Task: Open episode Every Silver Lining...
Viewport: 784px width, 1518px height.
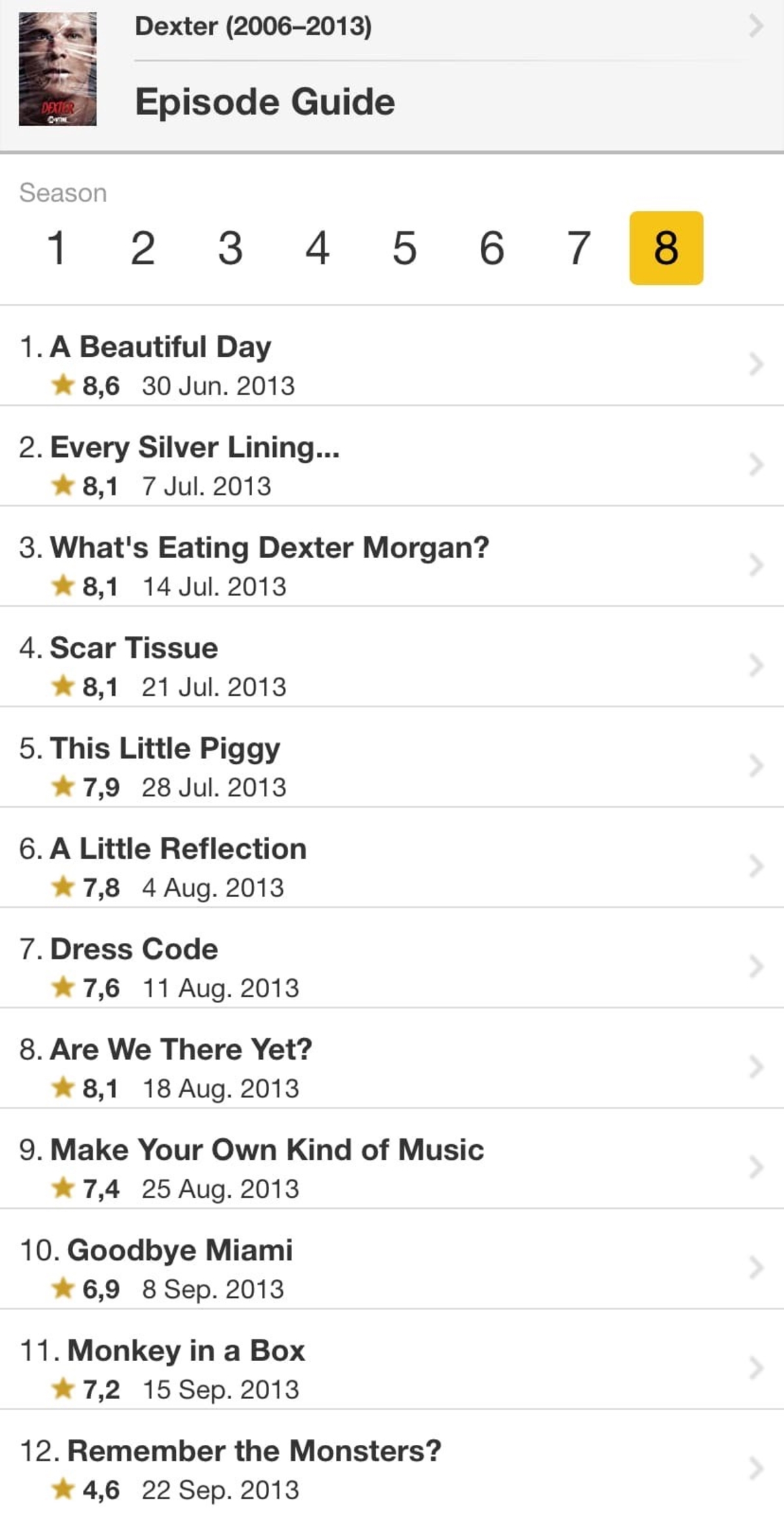Action: click(392, 465)
